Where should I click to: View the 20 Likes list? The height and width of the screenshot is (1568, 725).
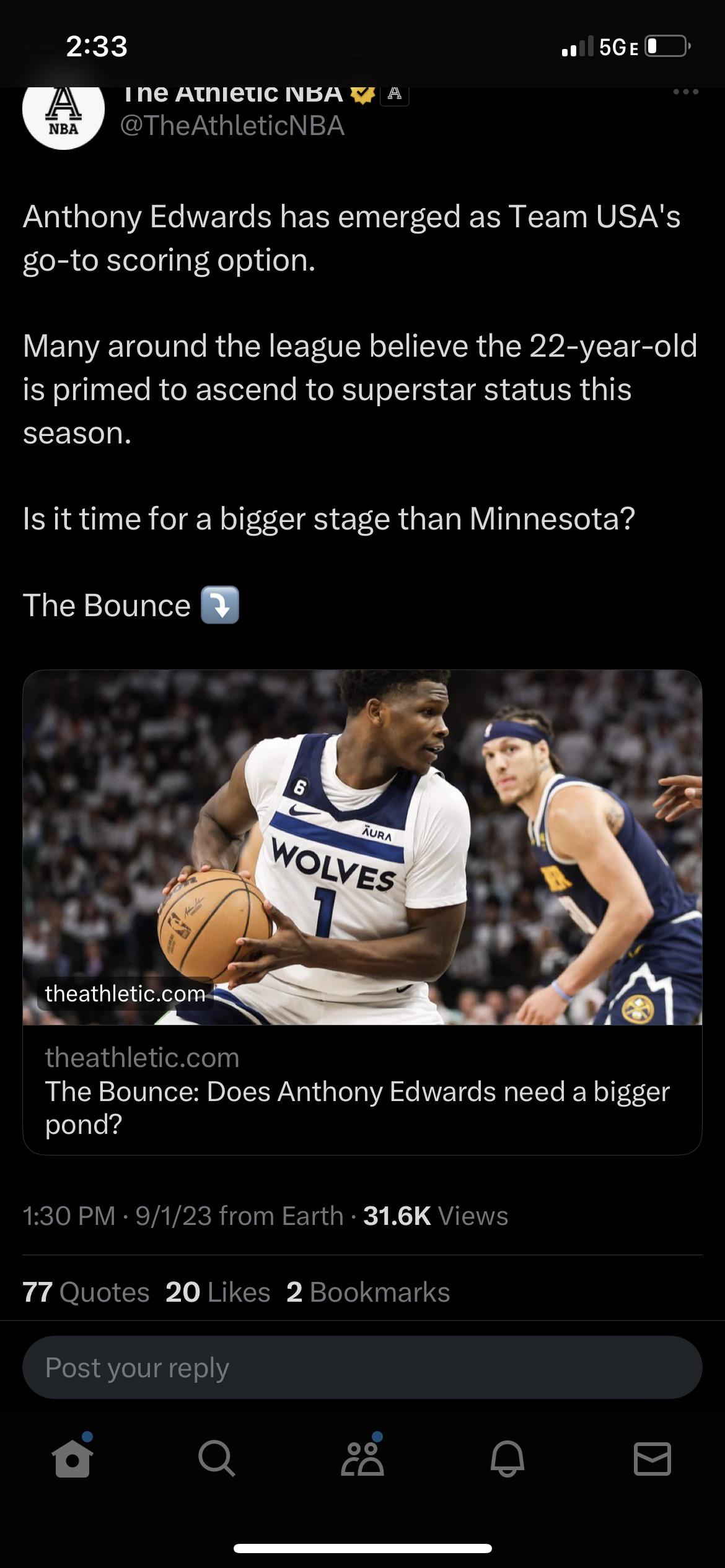pyautogui.click(x=217, y=1292)
